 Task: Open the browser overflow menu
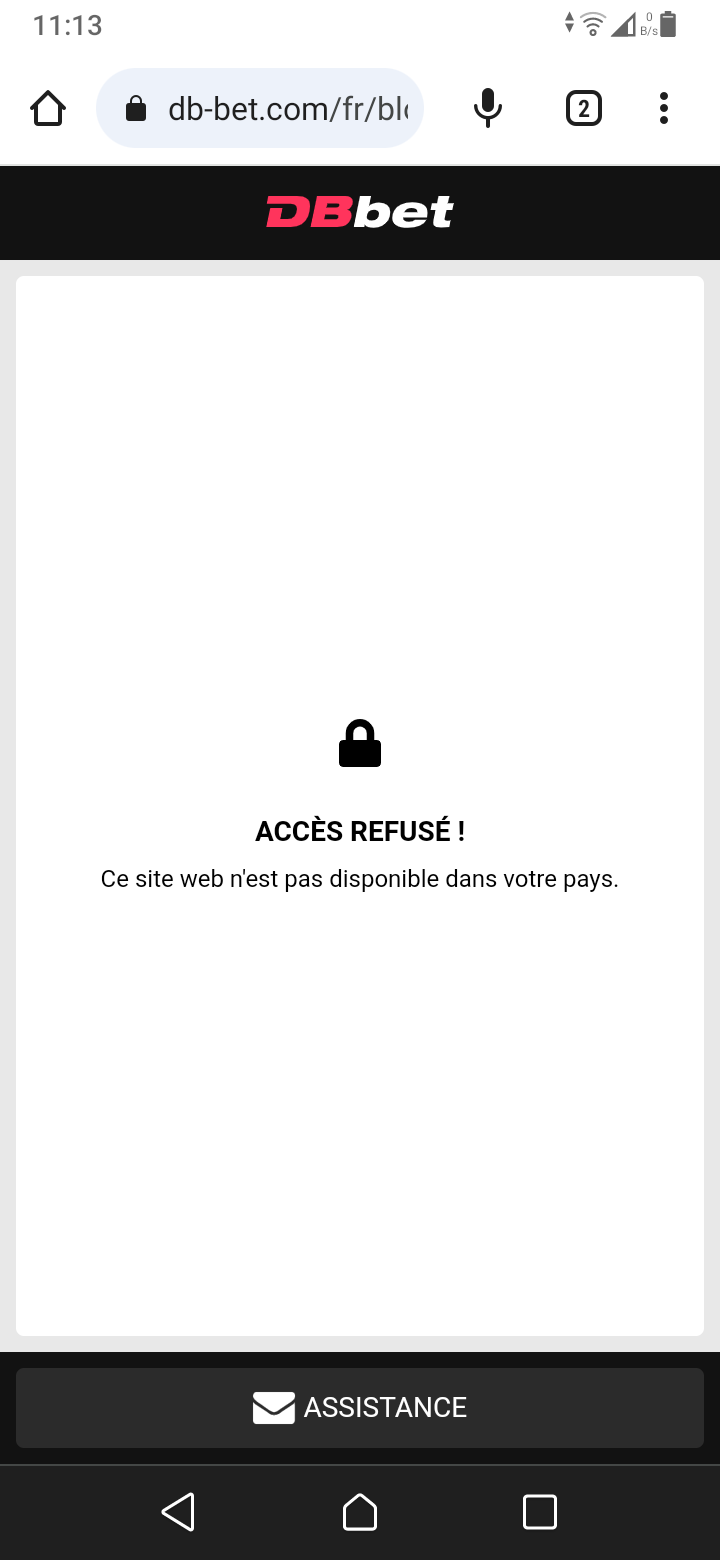tap(663, 108)
